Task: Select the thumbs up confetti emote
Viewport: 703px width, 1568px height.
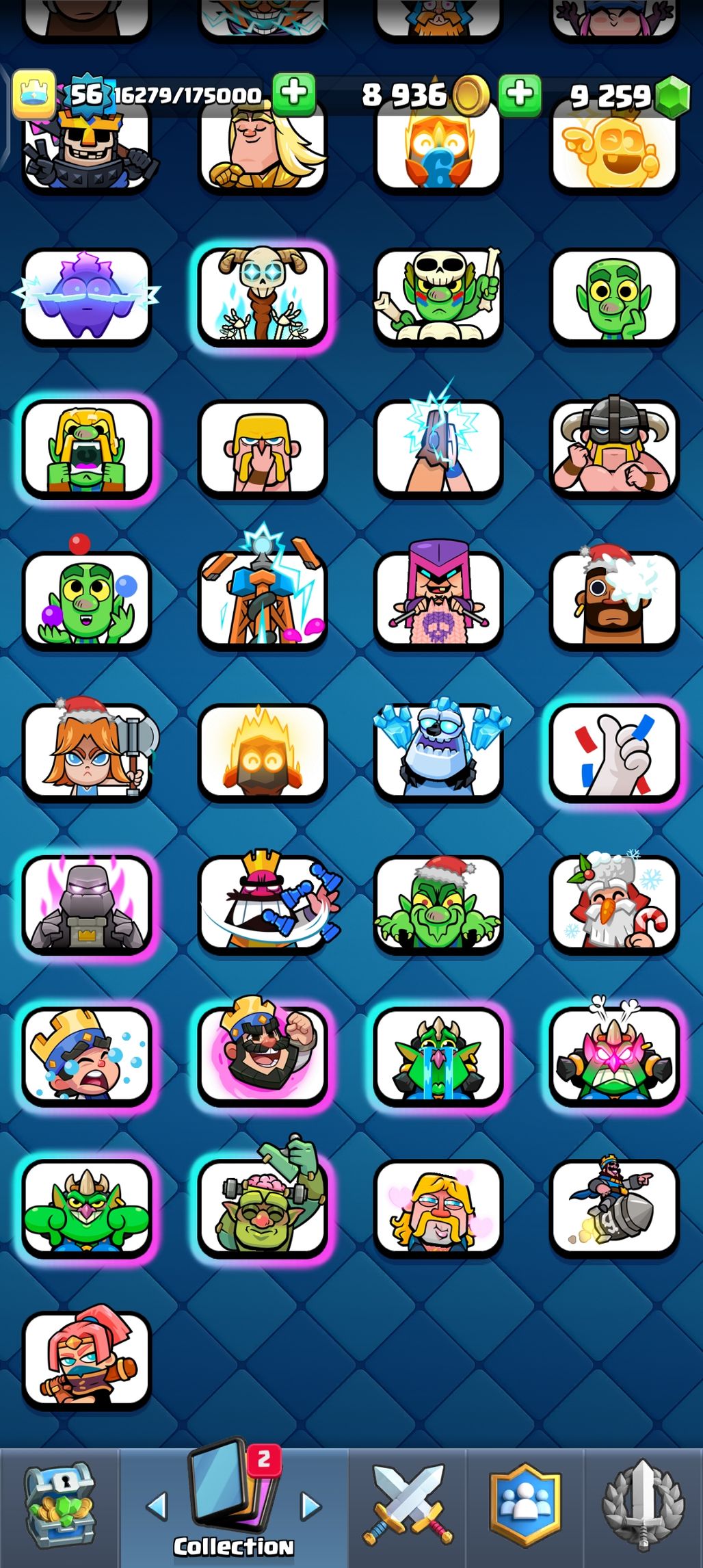Action: point(614,753)
